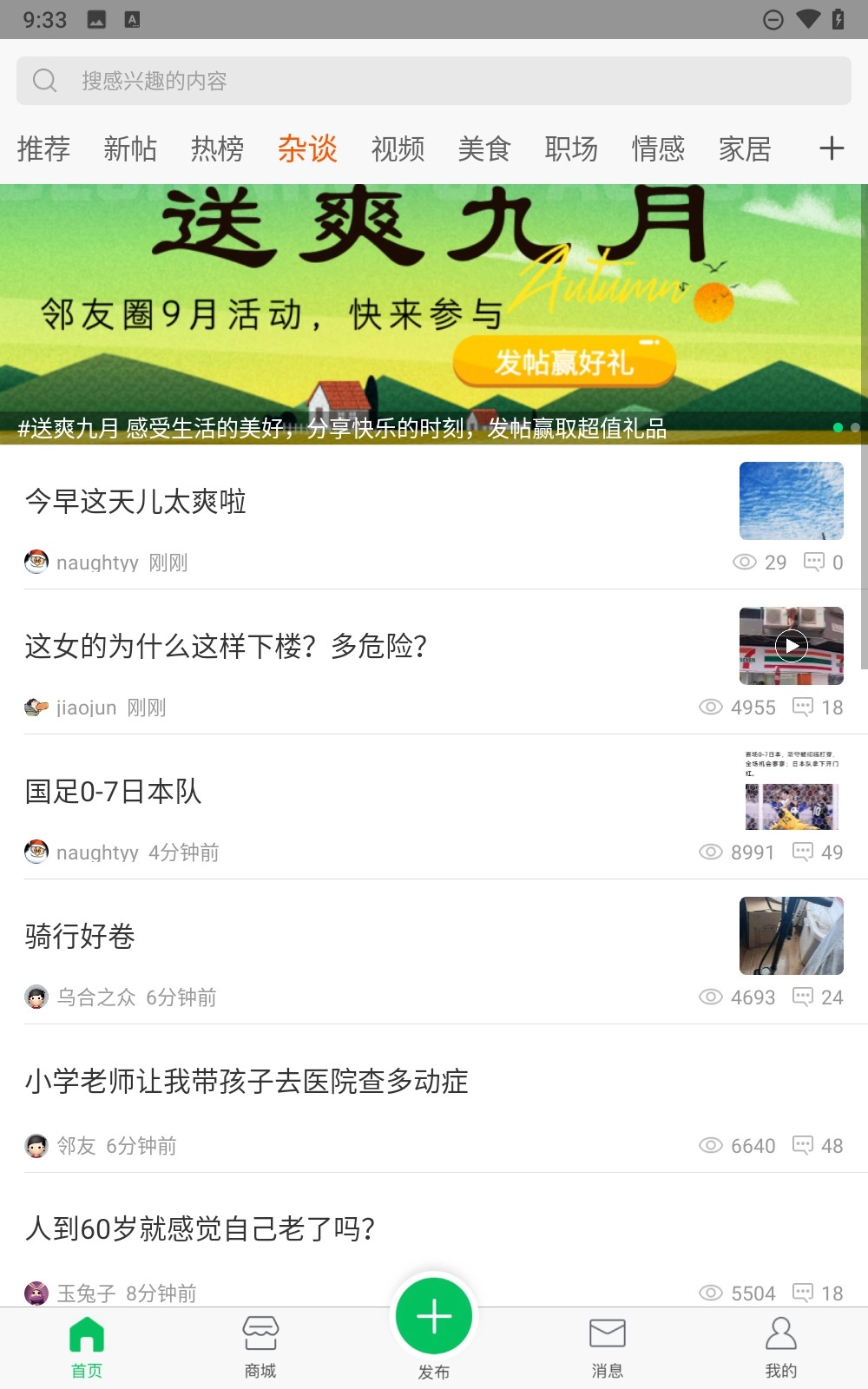Select the 热榜 tab
Screen dimensions: 868x1389
[217, 148]
